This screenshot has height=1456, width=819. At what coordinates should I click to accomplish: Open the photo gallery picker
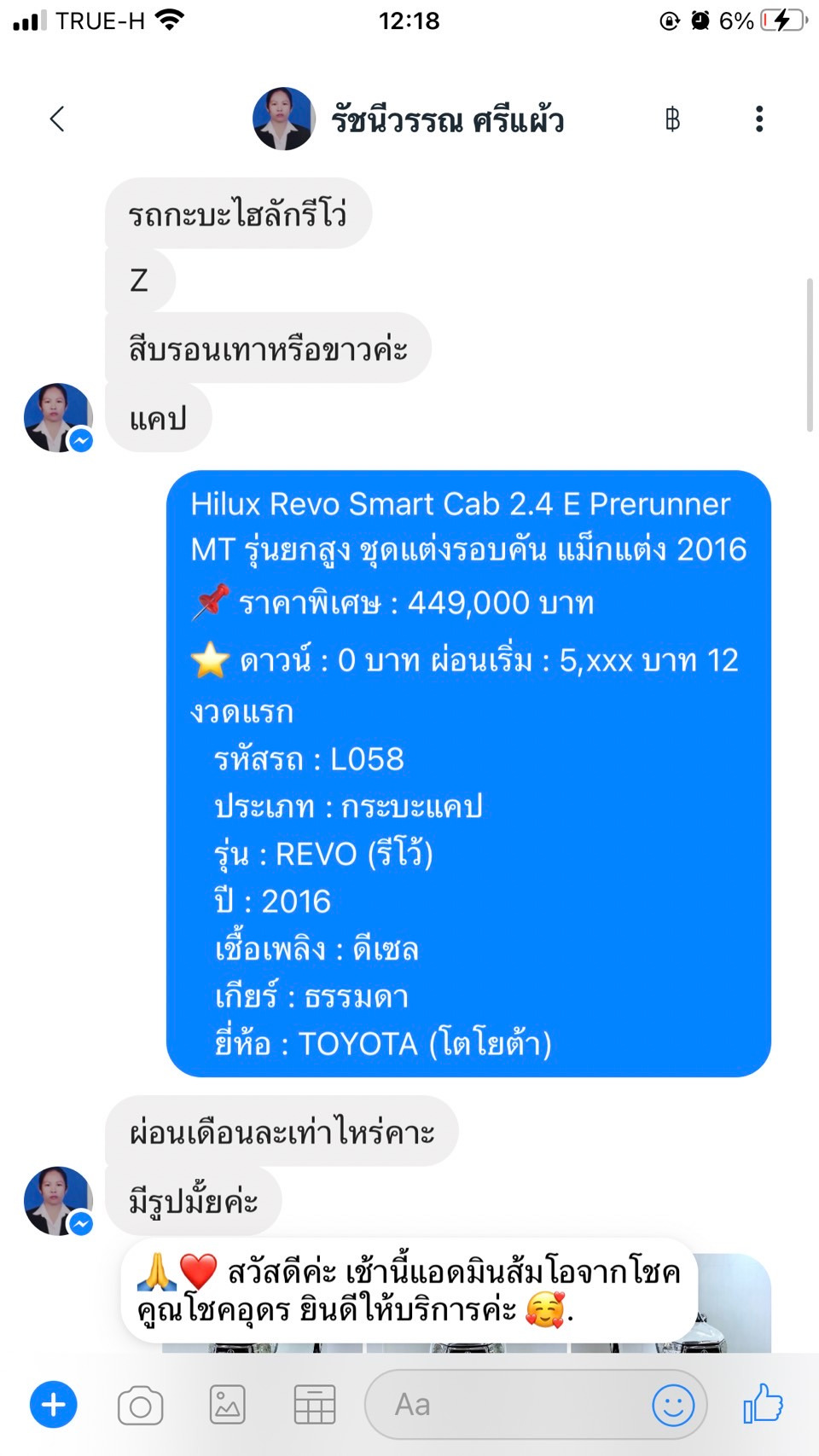point(228,1405)
